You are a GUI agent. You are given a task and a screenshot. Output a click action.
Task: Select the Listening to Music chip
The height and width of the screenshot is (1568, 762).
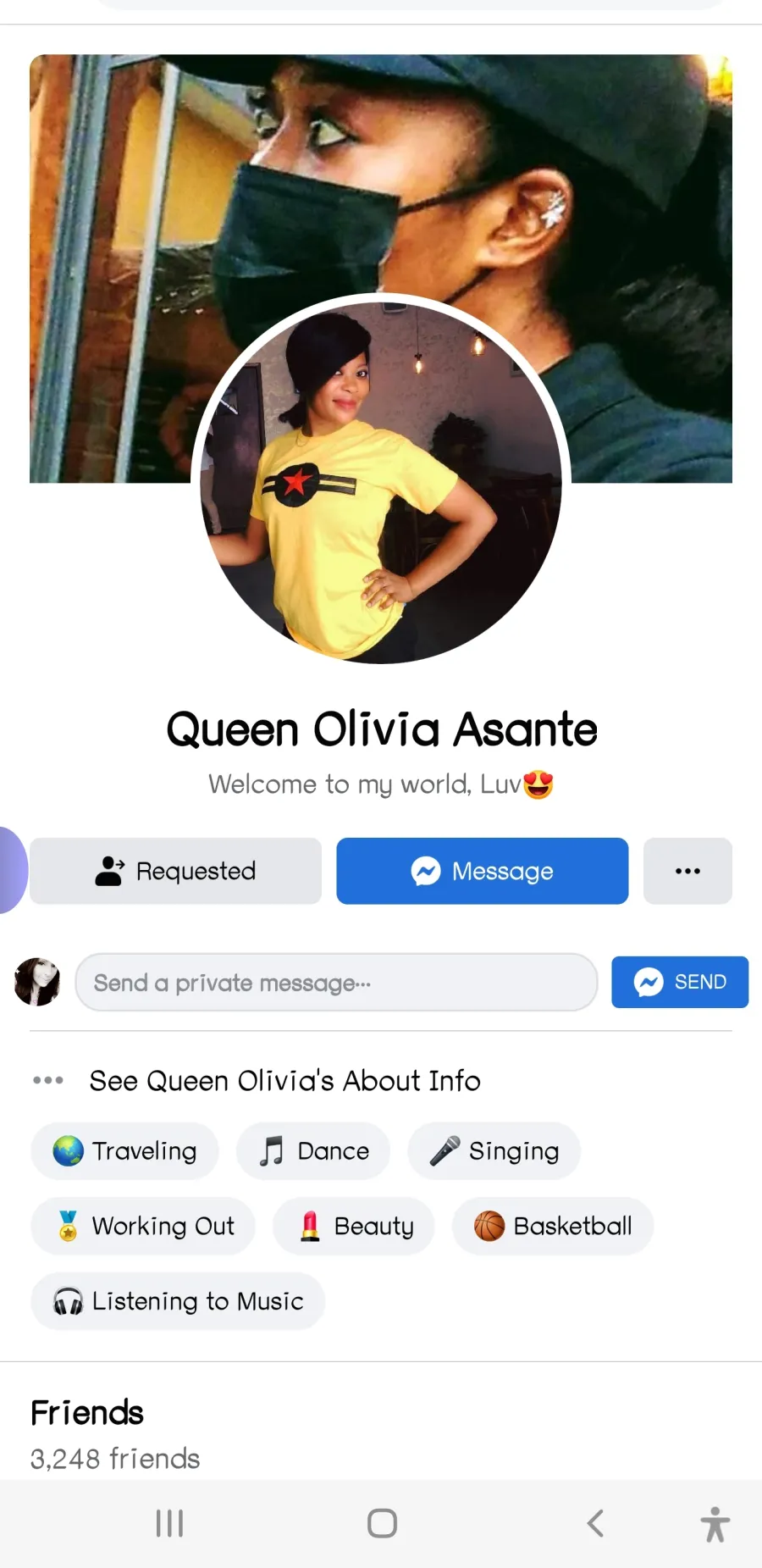pos(178,1301)
